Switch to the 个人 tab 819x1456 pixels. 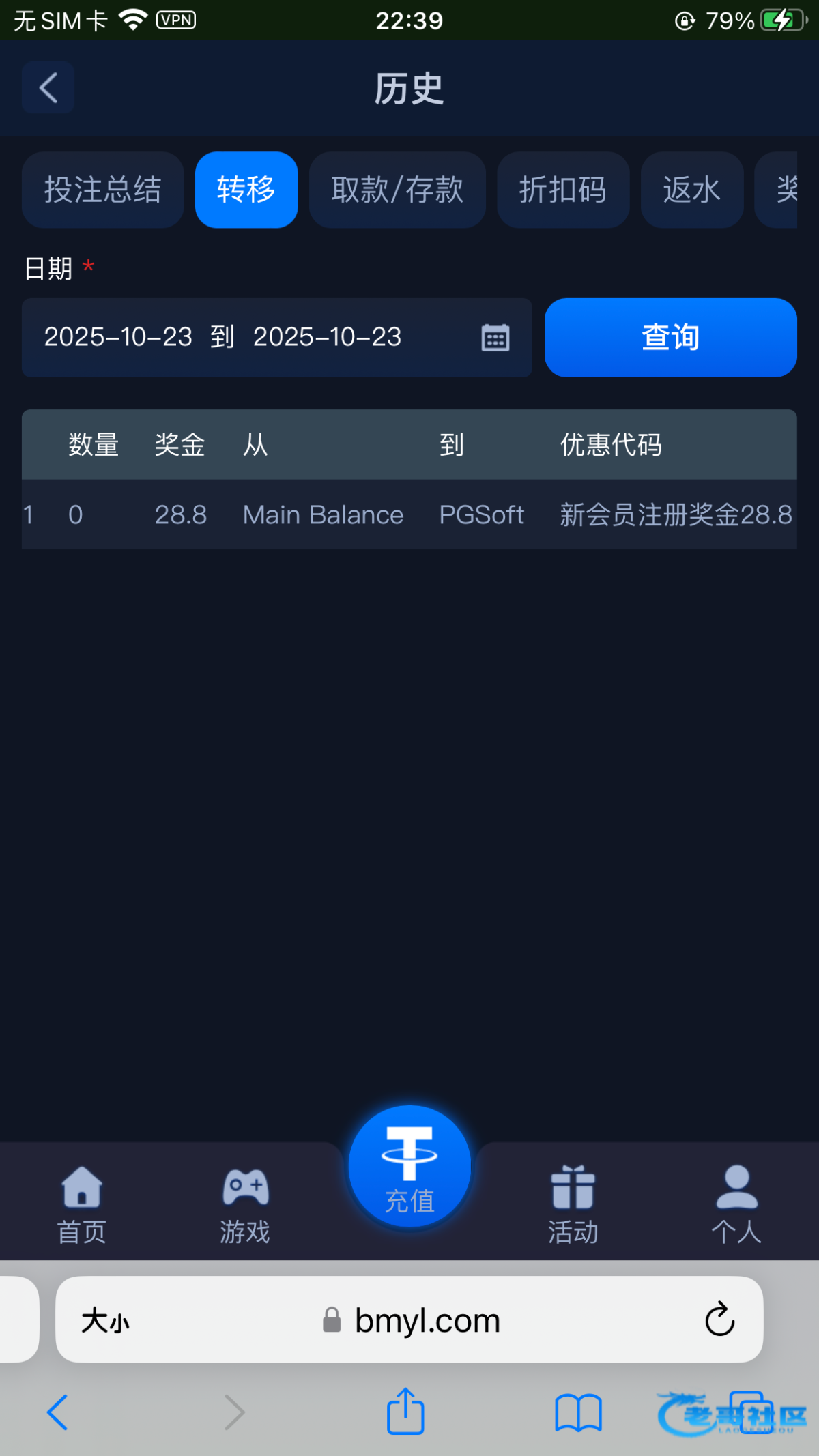[x=736, y=1206]
